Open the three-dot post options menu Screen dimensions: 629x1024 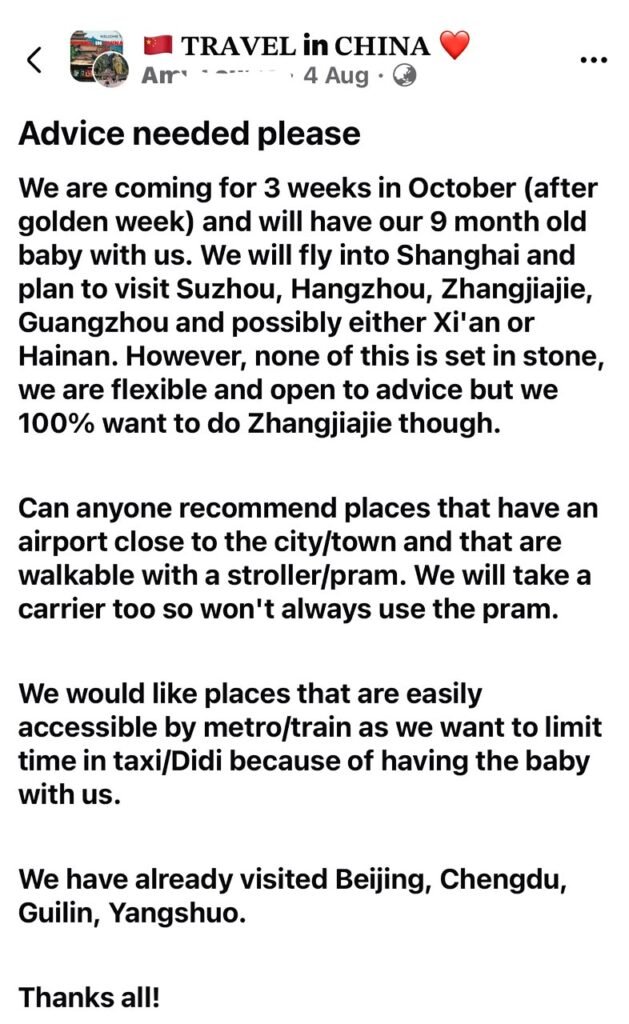[x=594, y=60]
